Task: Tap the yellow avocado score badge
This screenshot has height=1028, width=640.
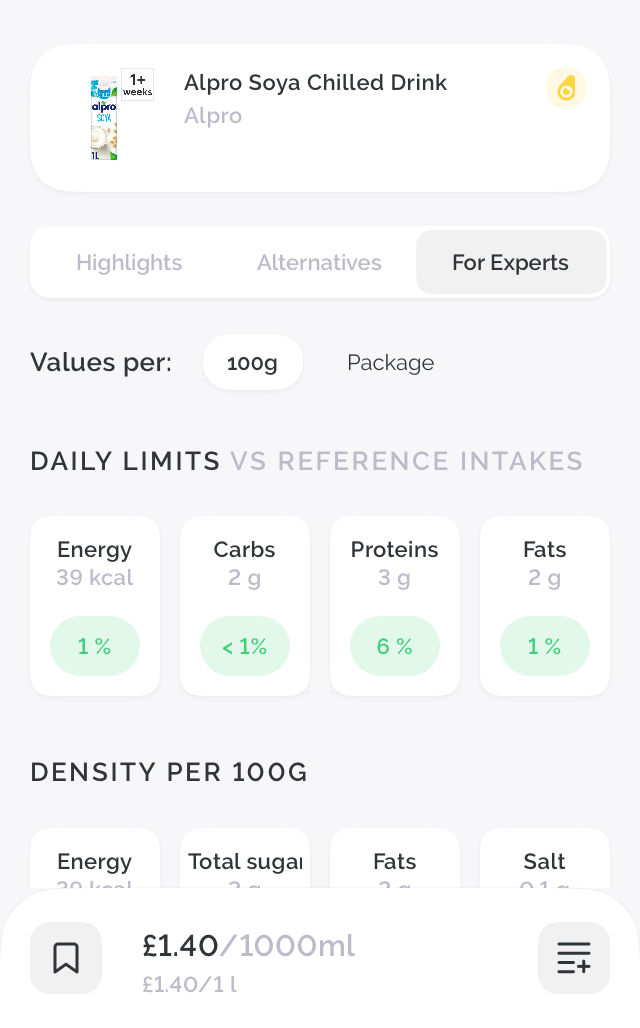Action: pos(566,88)
